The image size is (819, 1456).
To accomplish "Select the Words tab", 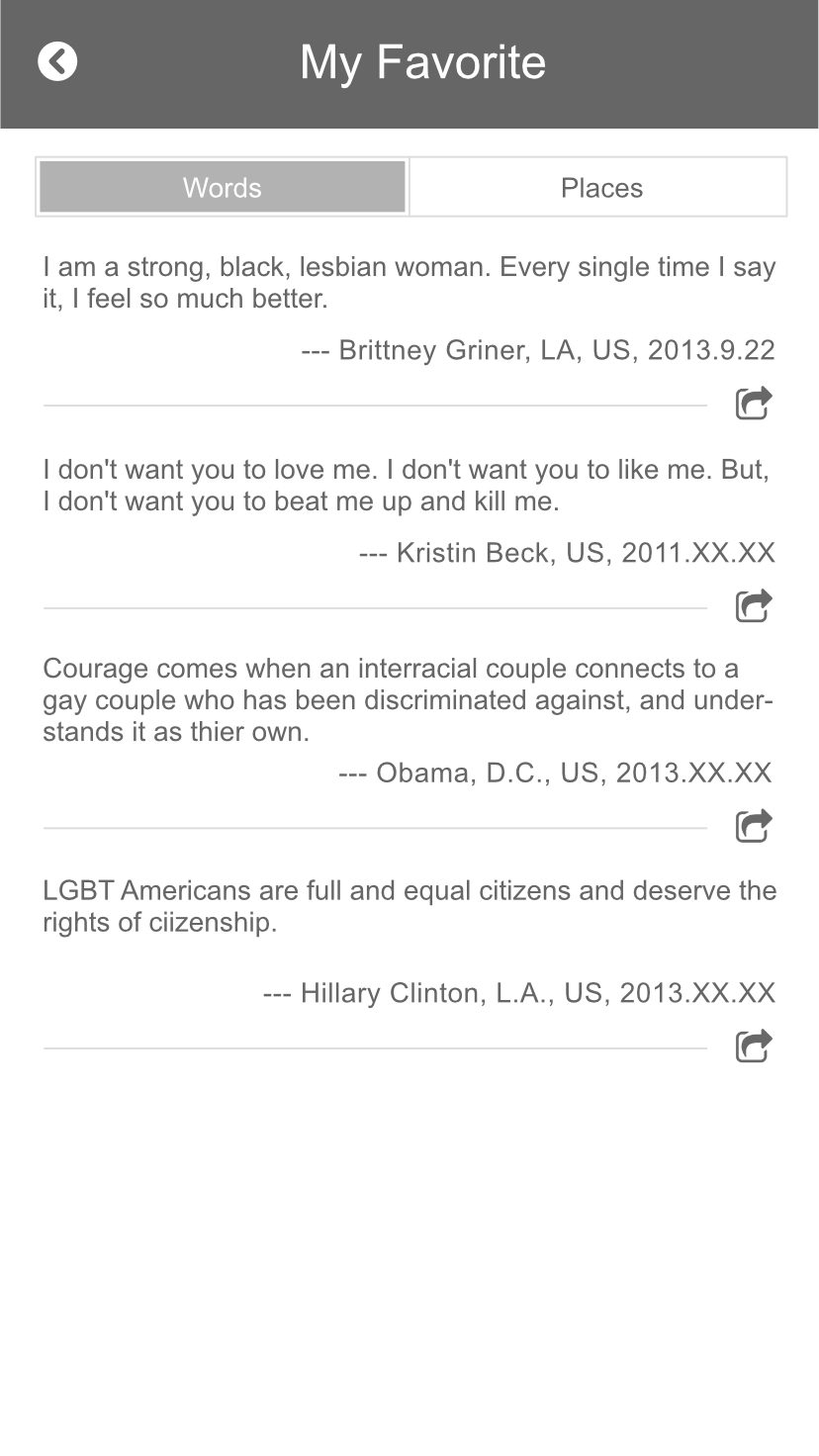I will (223, 187).
